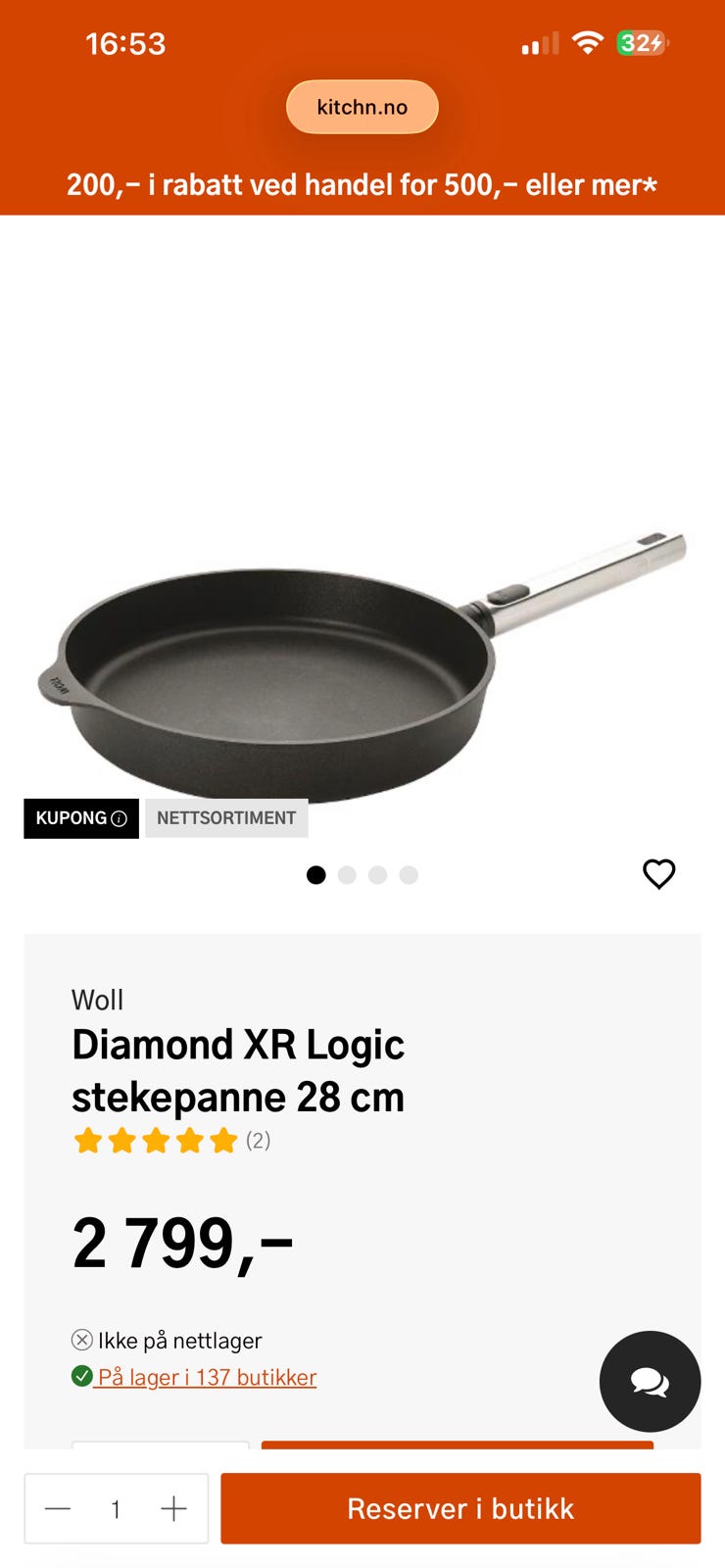View the Woll frying pan product image
This screenshot has width=725, height=1568.
pos(362,657)
